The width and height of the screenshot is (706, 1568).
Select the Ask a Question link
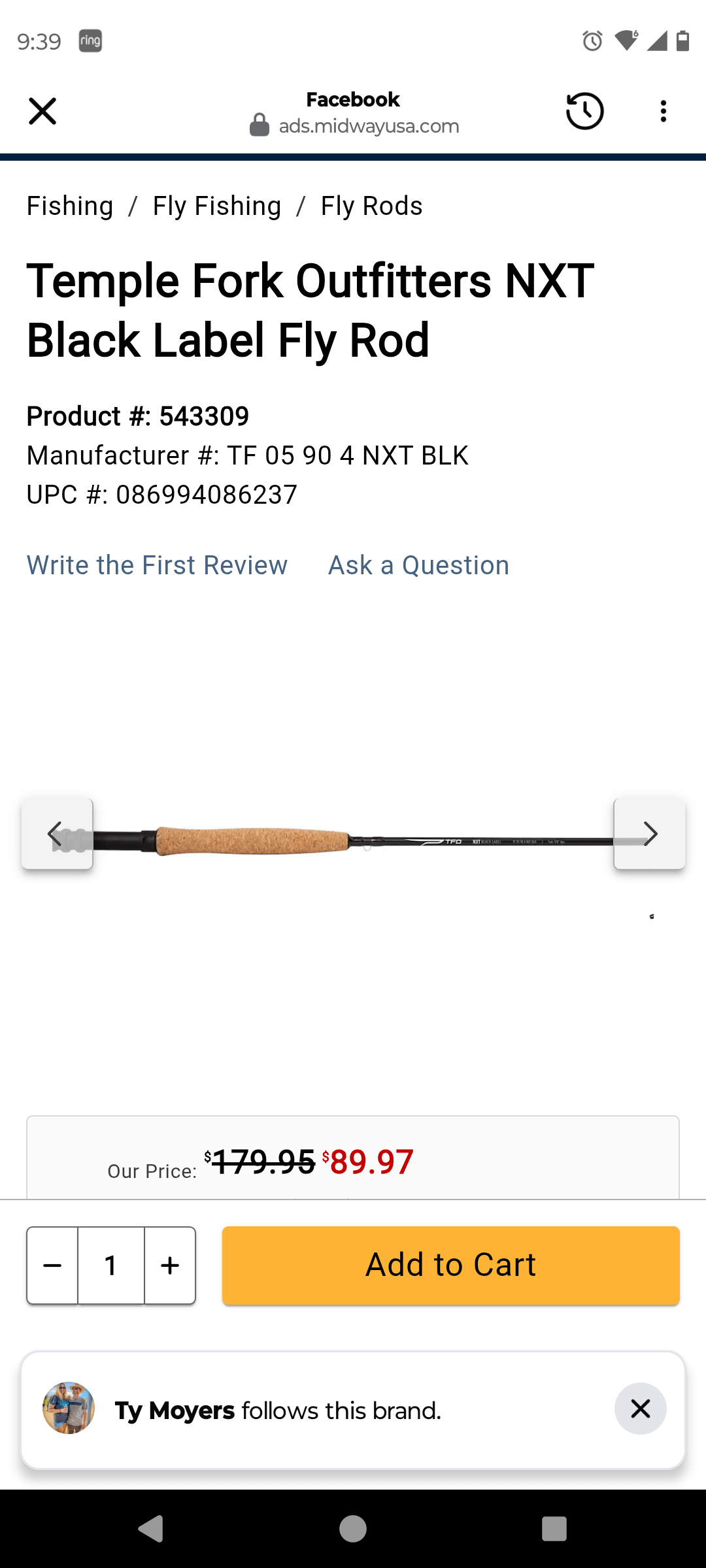[418, 565]
